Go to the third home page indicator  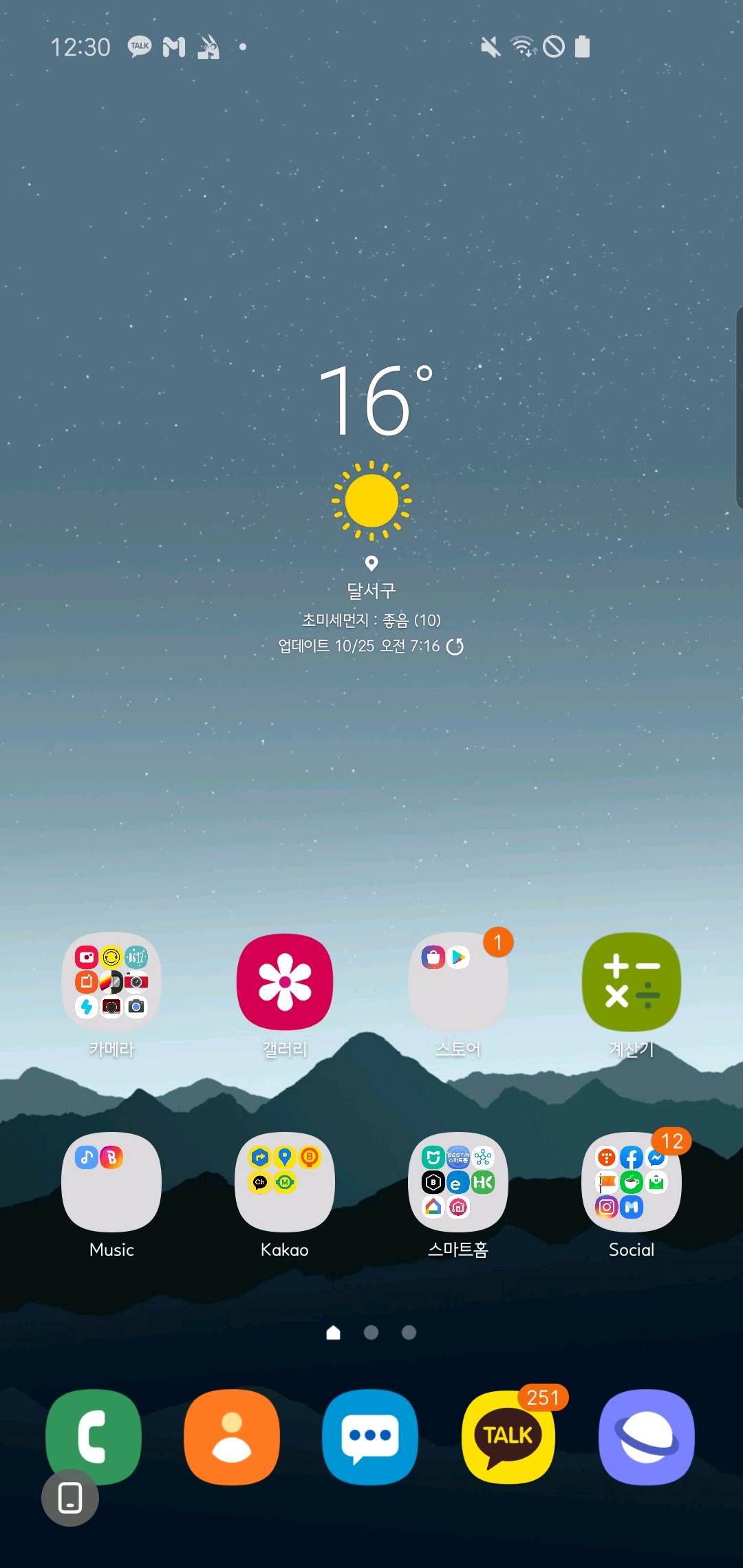pyautogui.click(x=409, y=1333)
